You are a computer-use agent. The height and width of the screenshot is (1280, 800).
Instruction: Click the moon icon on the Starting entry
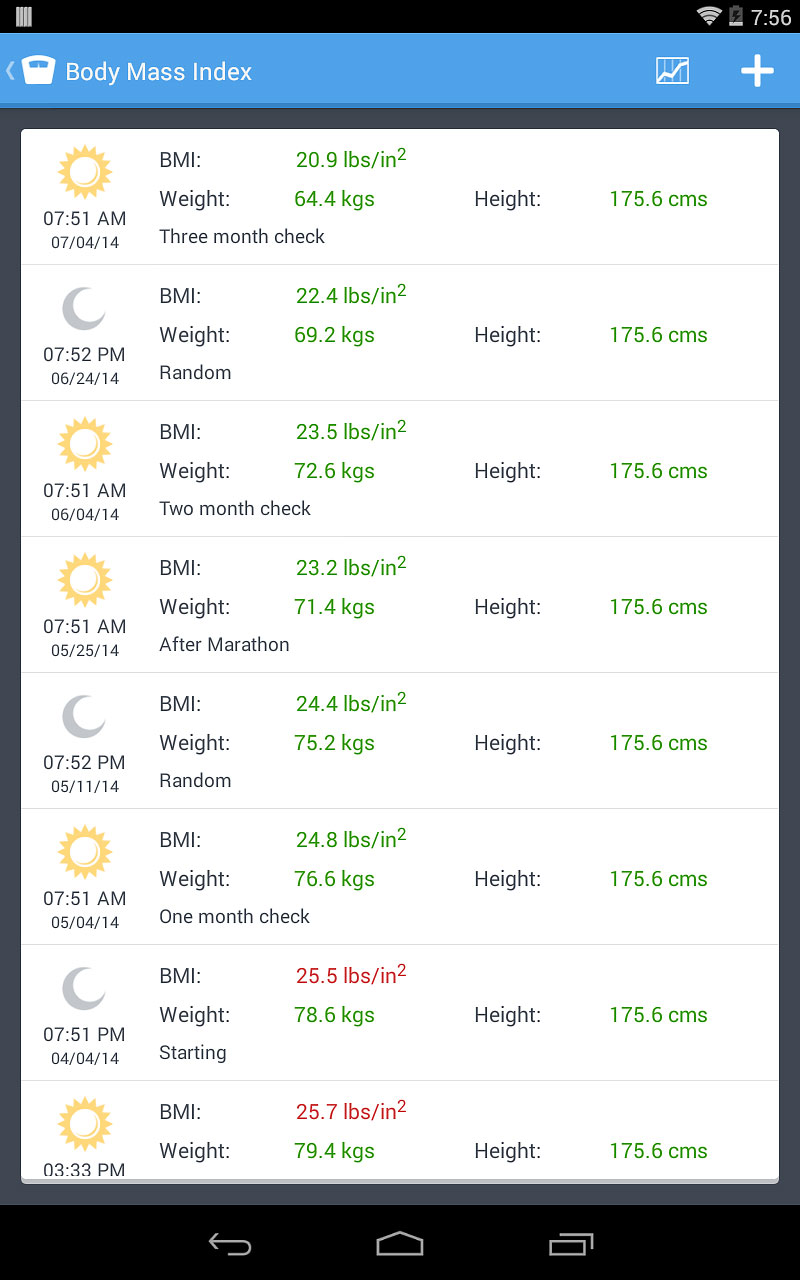click(84, 986)
